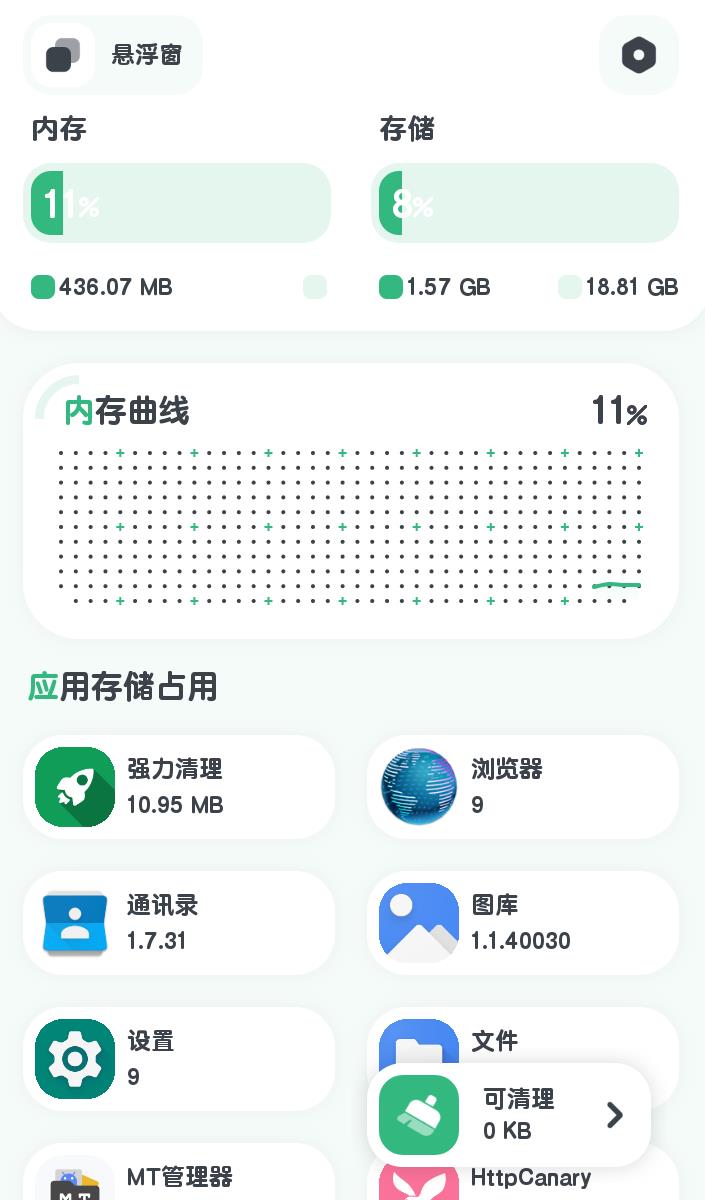
Task: Tap the 设置 app card
Action: (x=178, y=1059)
